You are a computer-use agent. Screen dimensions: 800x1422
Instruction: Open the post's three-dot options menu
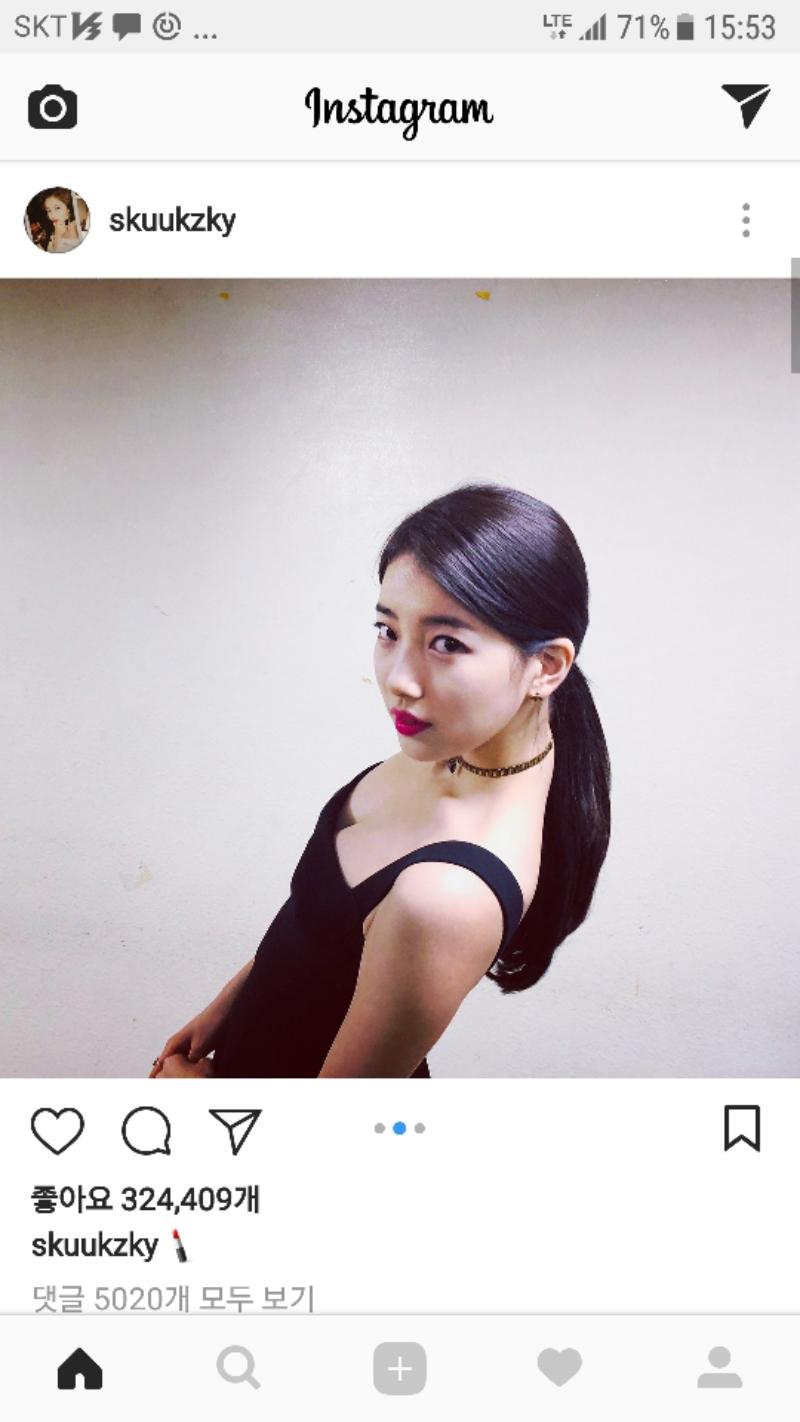pos(745,220)
